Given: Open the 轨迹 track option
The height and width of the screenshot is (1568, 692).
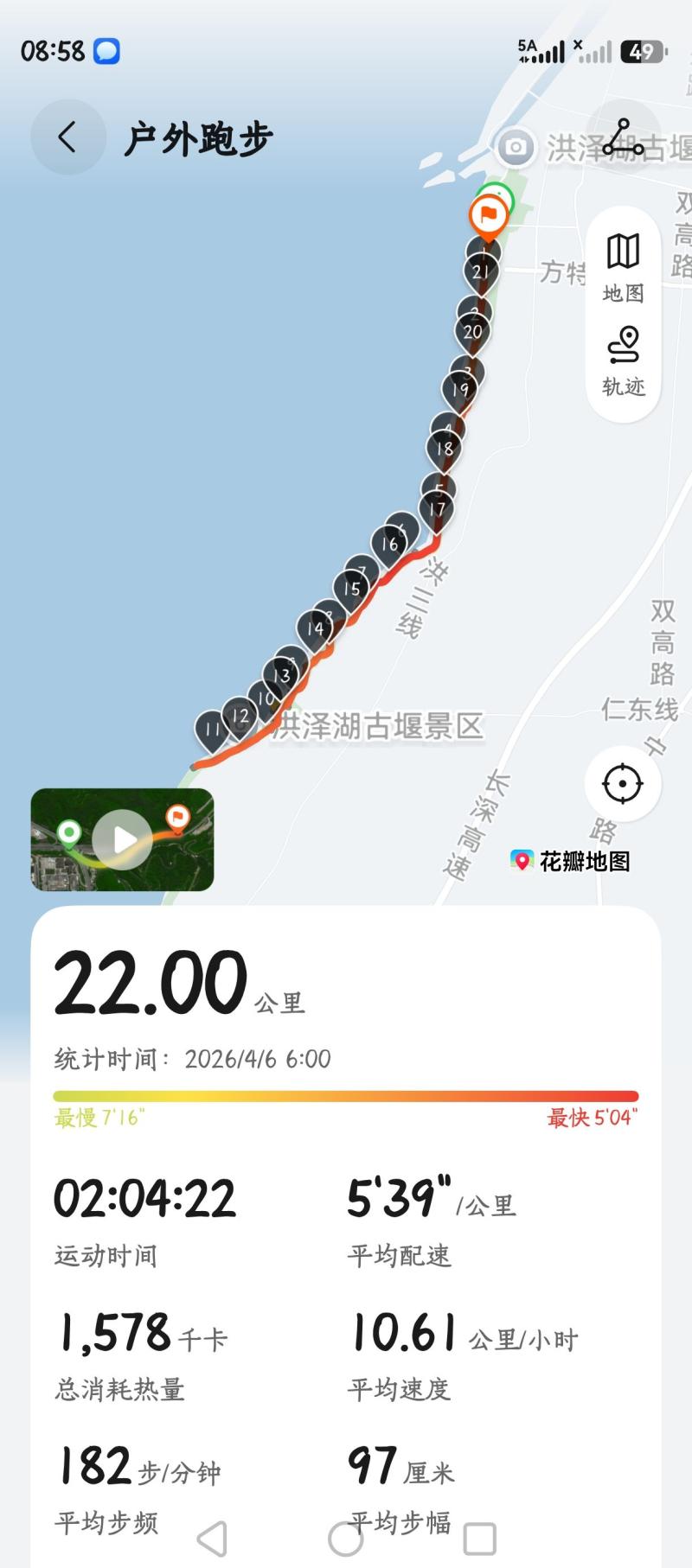Looking at the screenshot, I should tap(623, 361).
